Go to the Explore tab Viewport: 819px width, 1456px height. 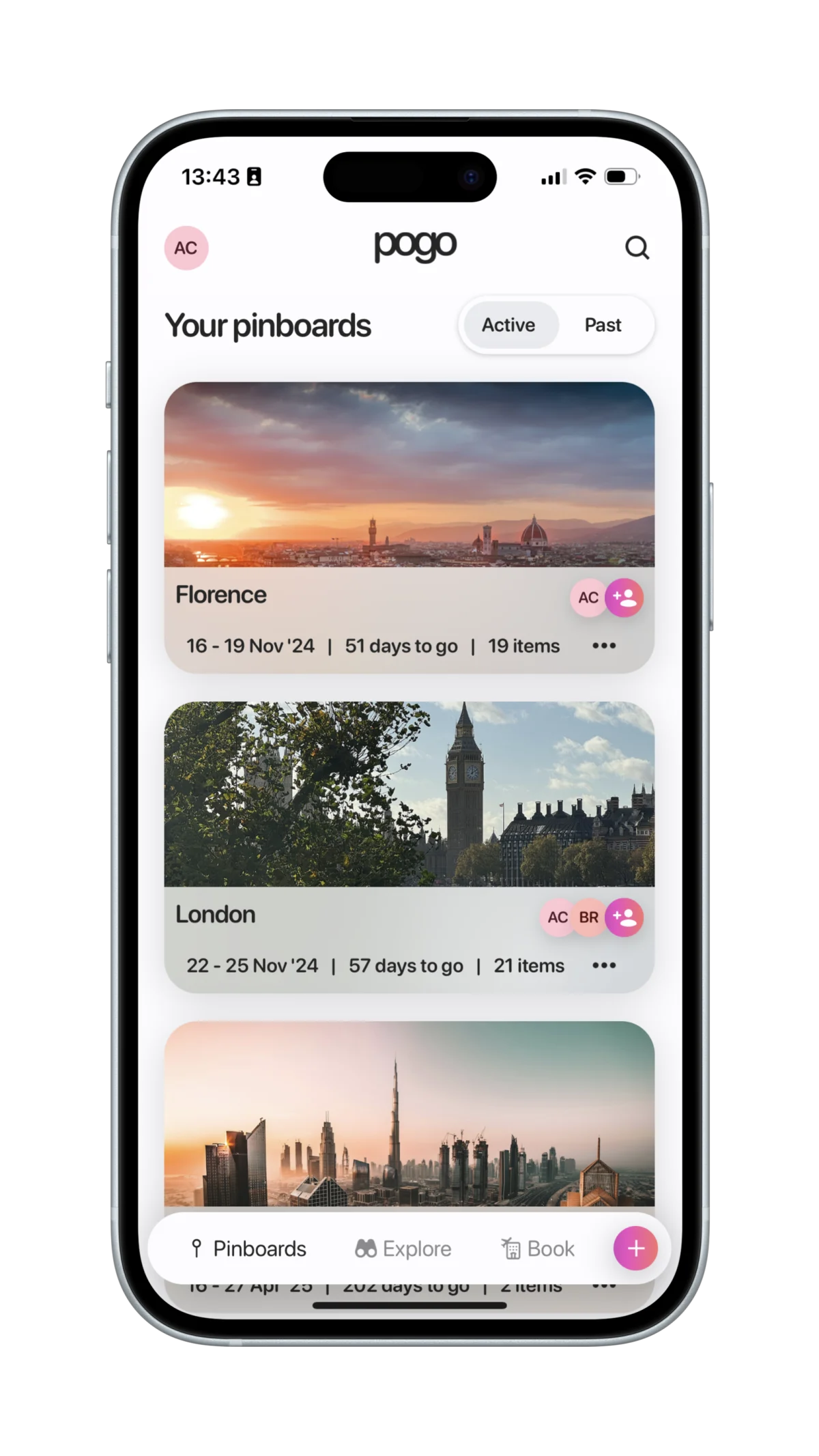pyautogui.click(x=403, y=1248)
